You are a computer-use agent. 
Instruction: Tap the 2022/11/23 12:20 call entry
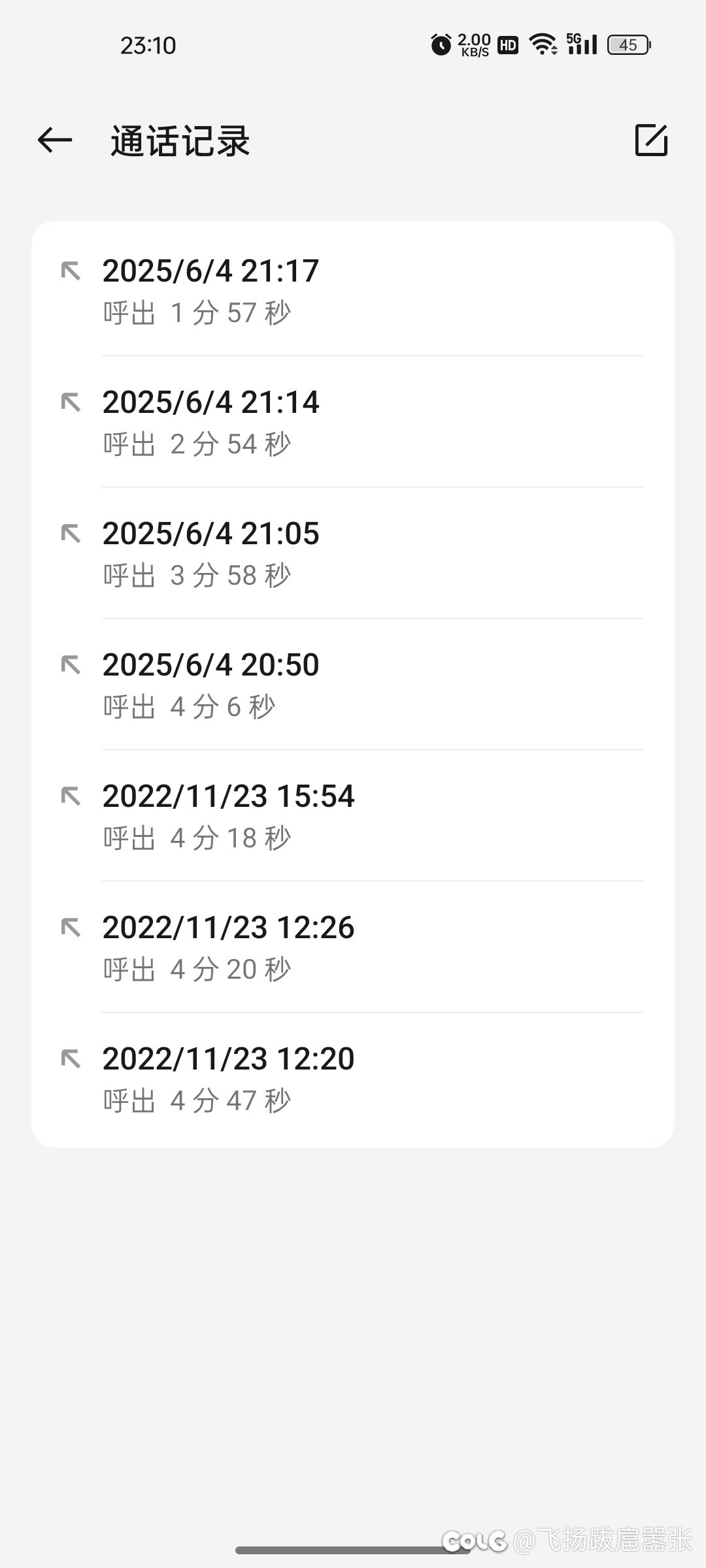(x=353, y=1079)
